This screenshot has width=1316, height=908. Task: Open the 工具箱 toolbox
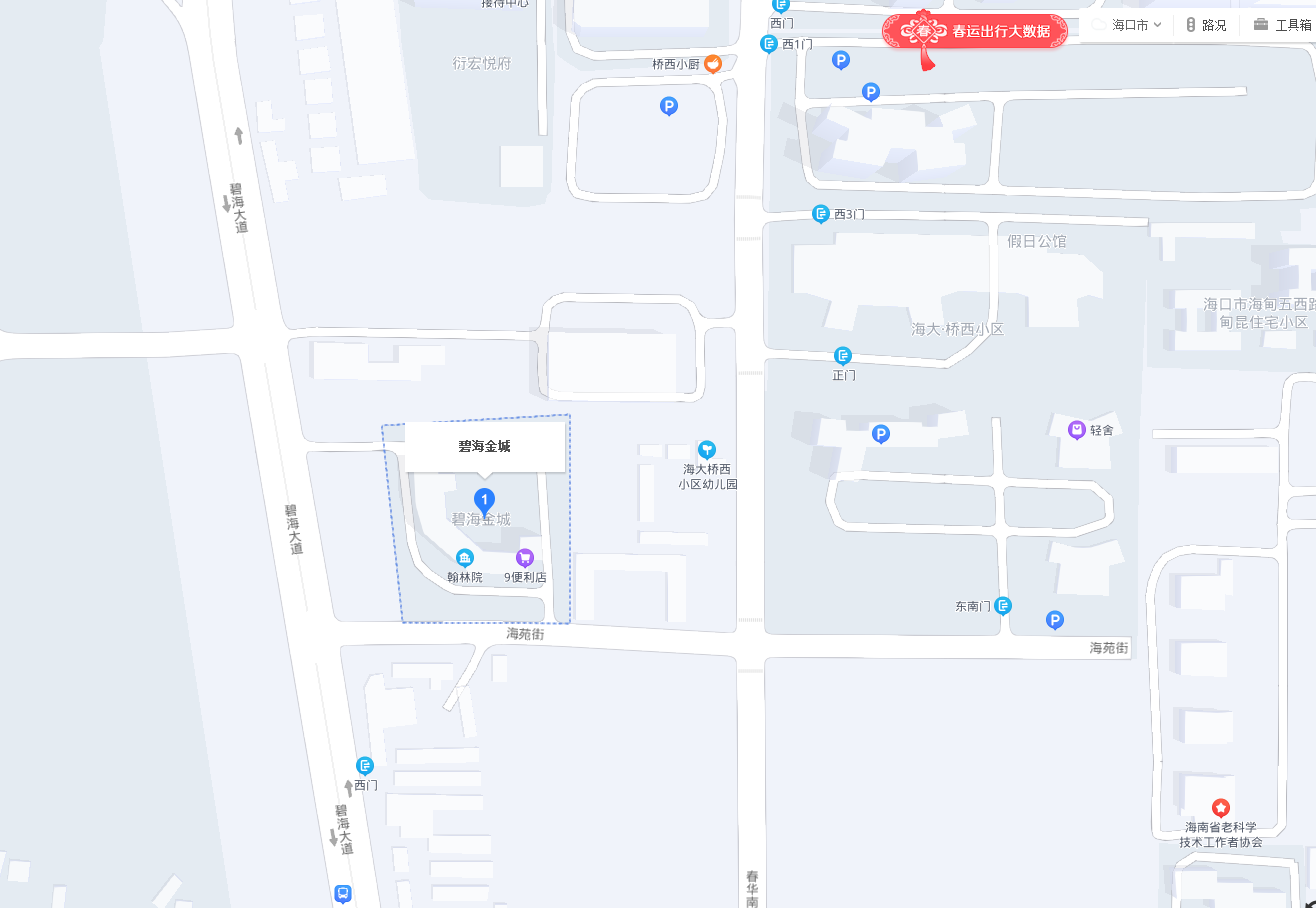[1283, 25]
